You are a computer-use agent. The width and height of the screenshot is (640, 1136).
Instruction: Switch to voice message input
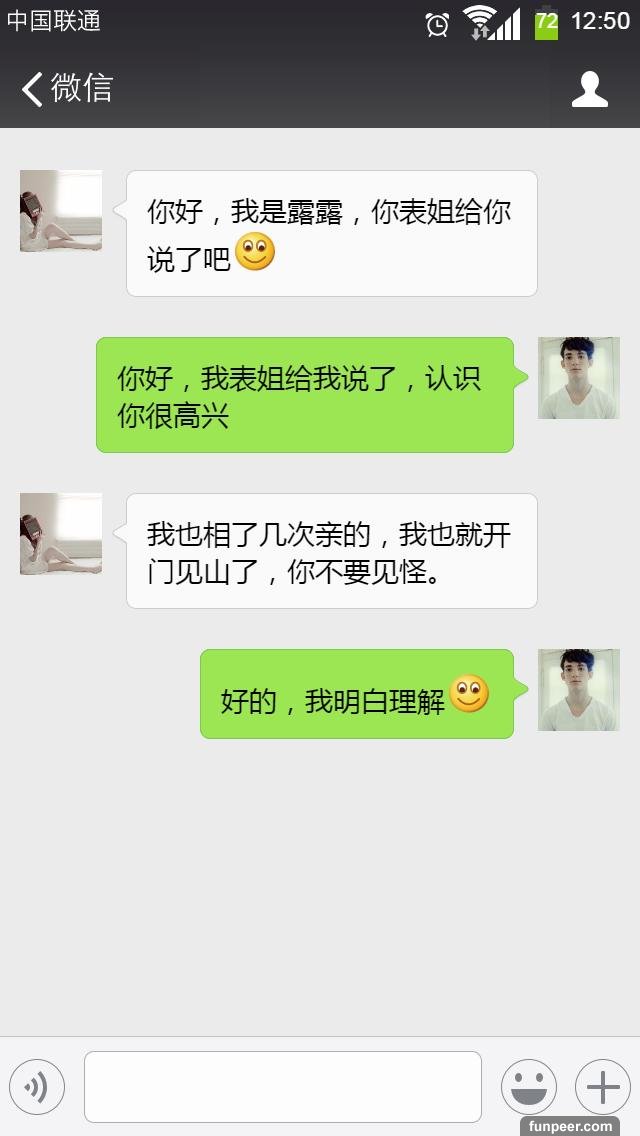[x=37, y=1087]
